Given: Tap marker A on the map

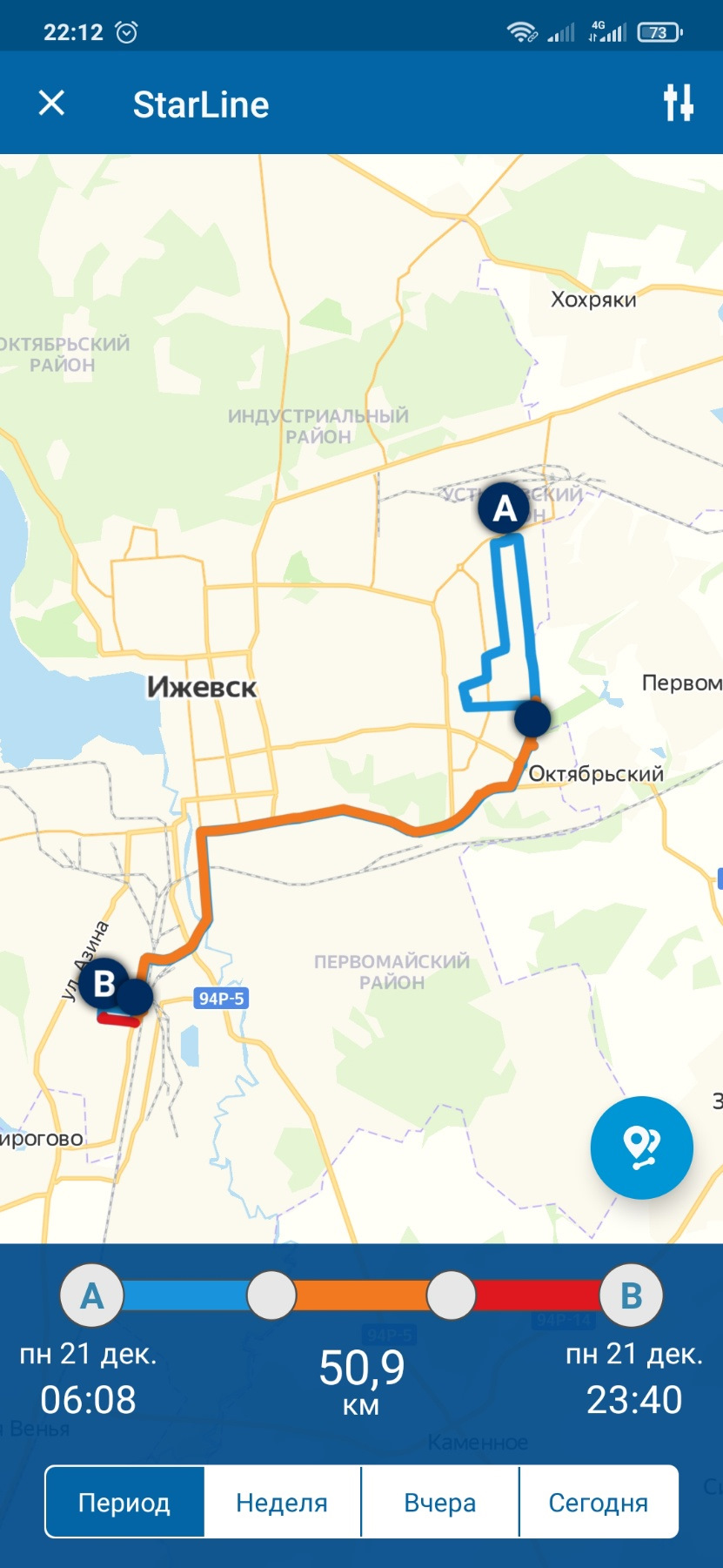Looking at the screenshot, I should tap(505, 508).
